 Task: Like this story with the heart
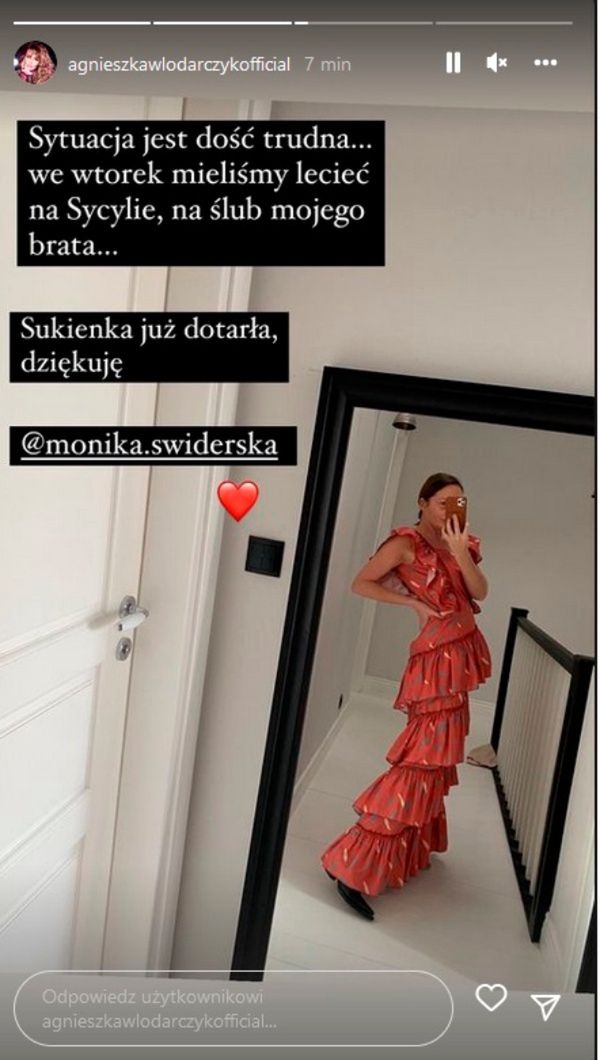click(491, 997)
